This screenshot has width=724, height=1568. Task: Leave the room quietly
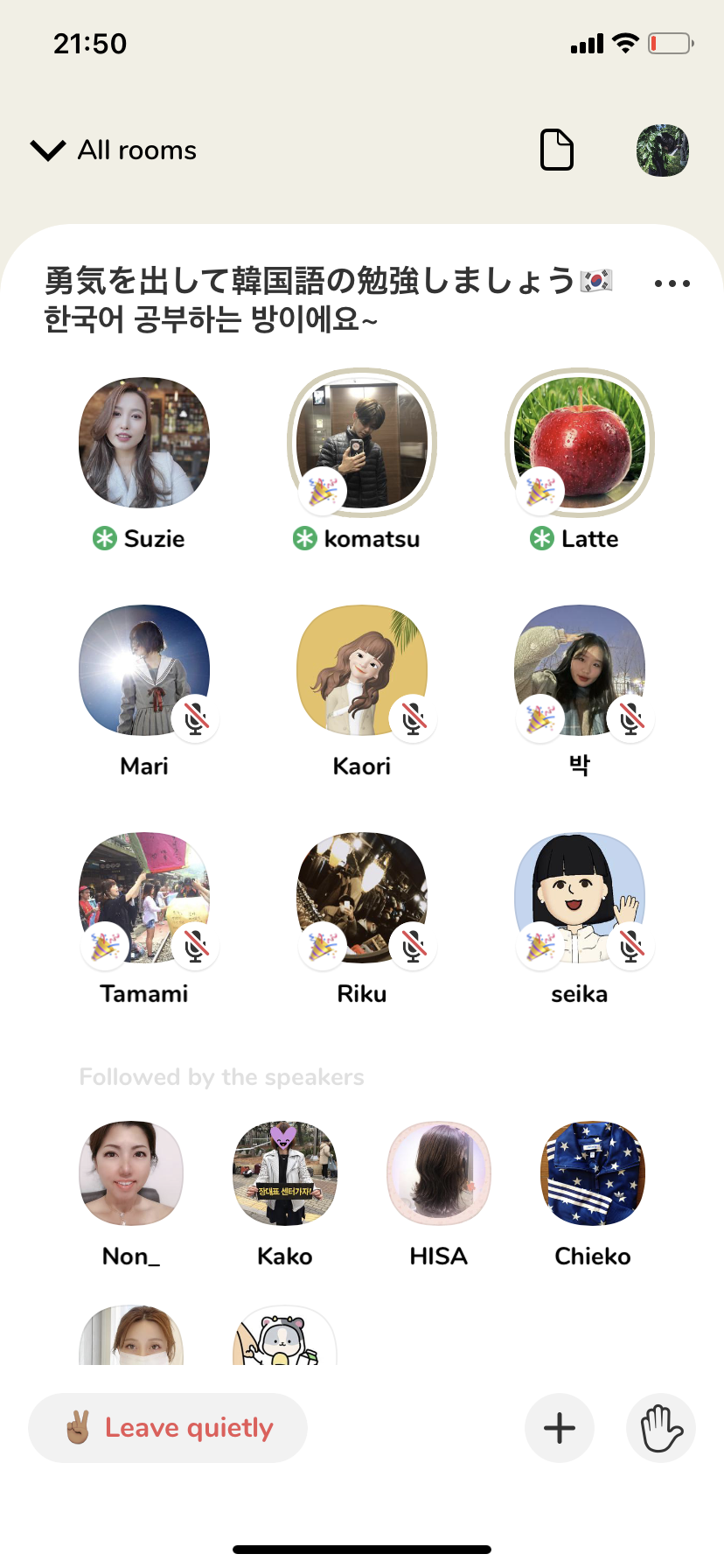168,1428
